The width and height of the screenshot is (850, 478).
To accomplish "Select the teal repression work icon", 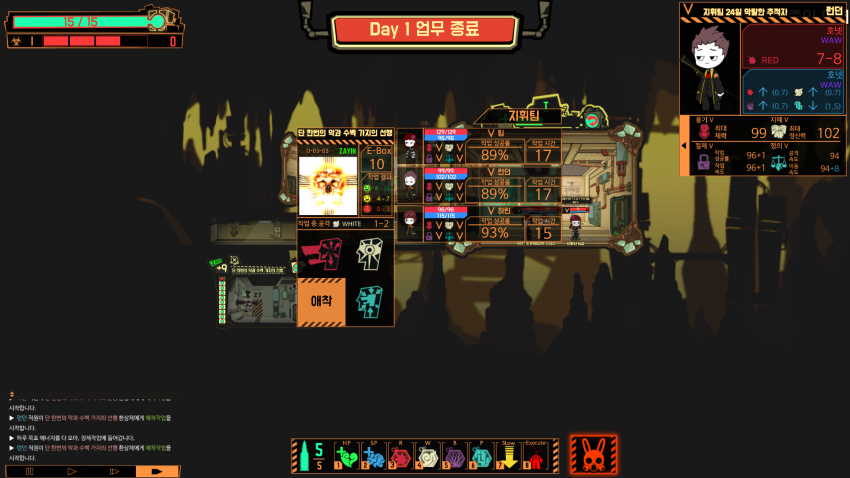I will pos(369,302).
